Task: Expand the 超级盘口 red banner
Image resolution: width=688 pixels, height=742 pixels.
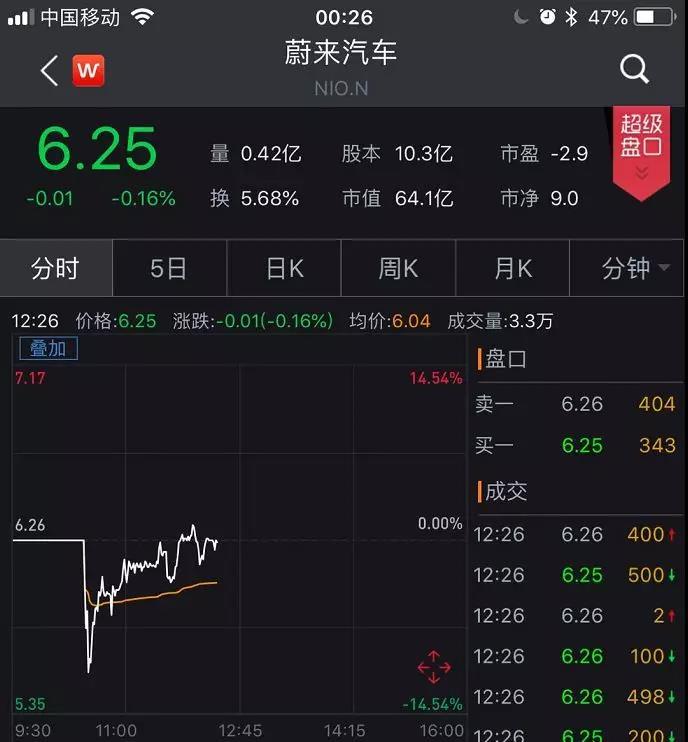Action: [642, 148]
